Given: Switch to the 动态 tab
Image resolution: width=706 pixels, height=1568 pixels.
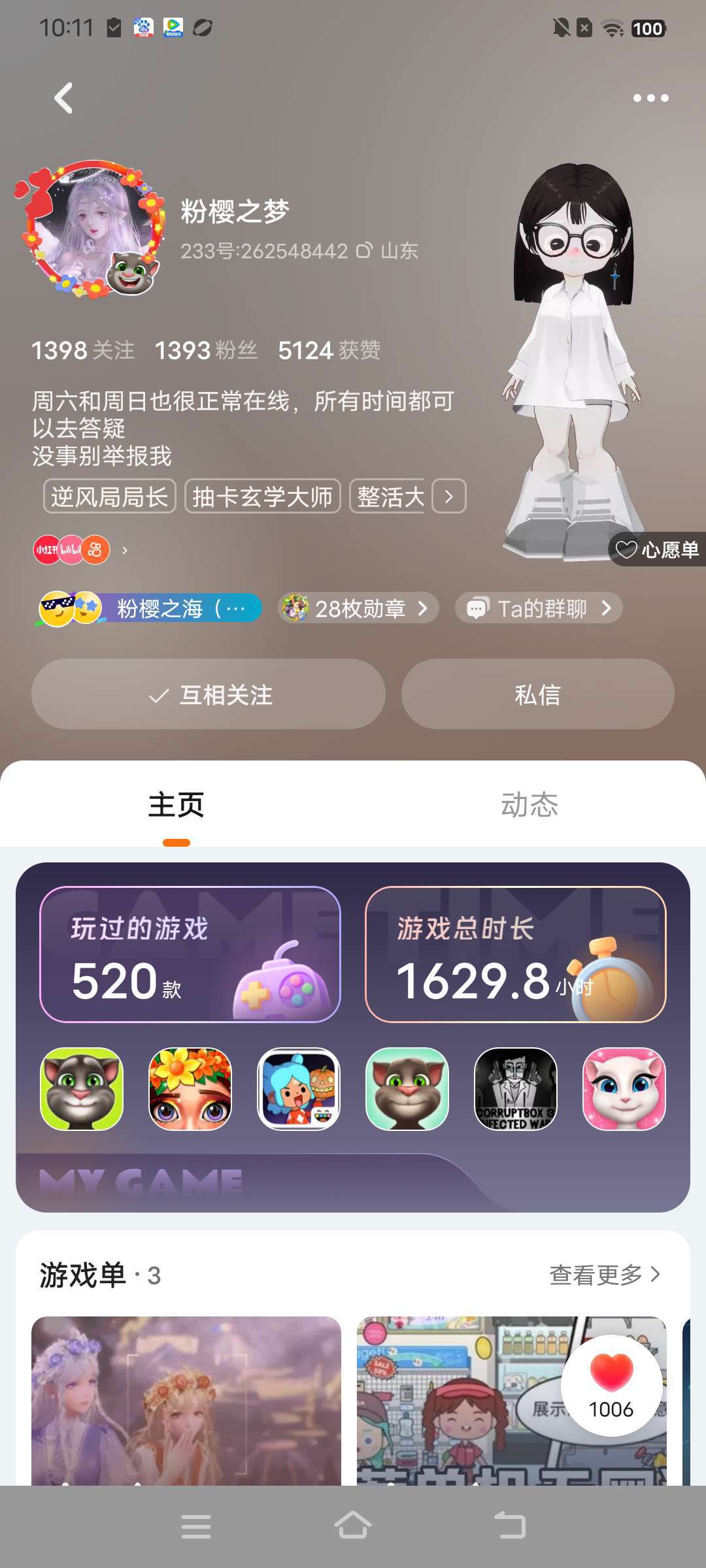Looking at the screenshot, I should 529,805.
